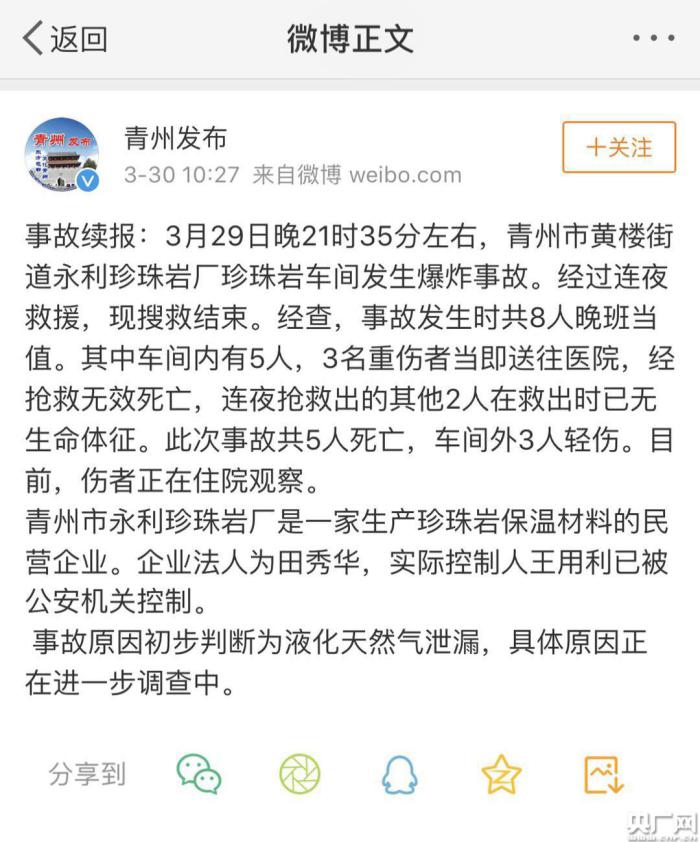
Task: Share to WeChat Moments
Action: (299, 774)
